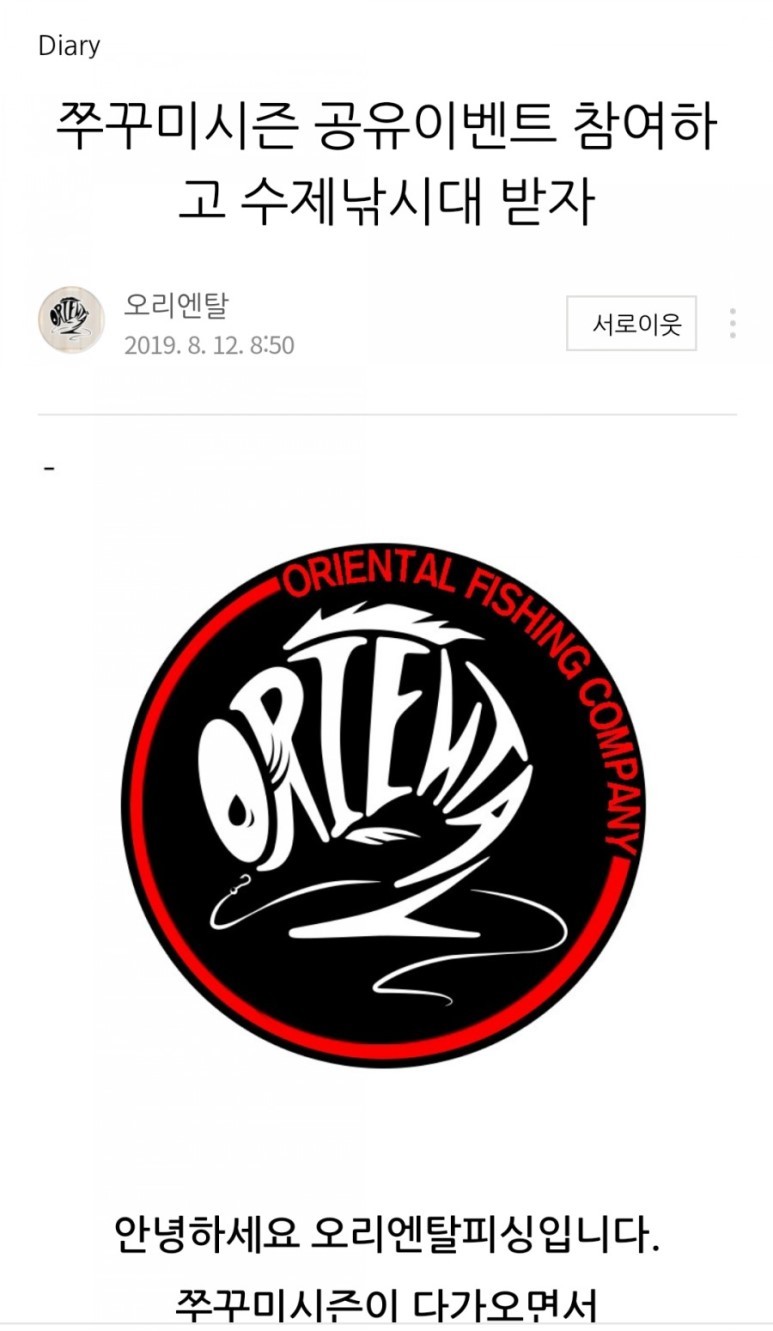Image resolution: width=773 pixels, height=1331 pixels.
Task: Open the Oriental Fishing Company image
Action: (386, 806)
